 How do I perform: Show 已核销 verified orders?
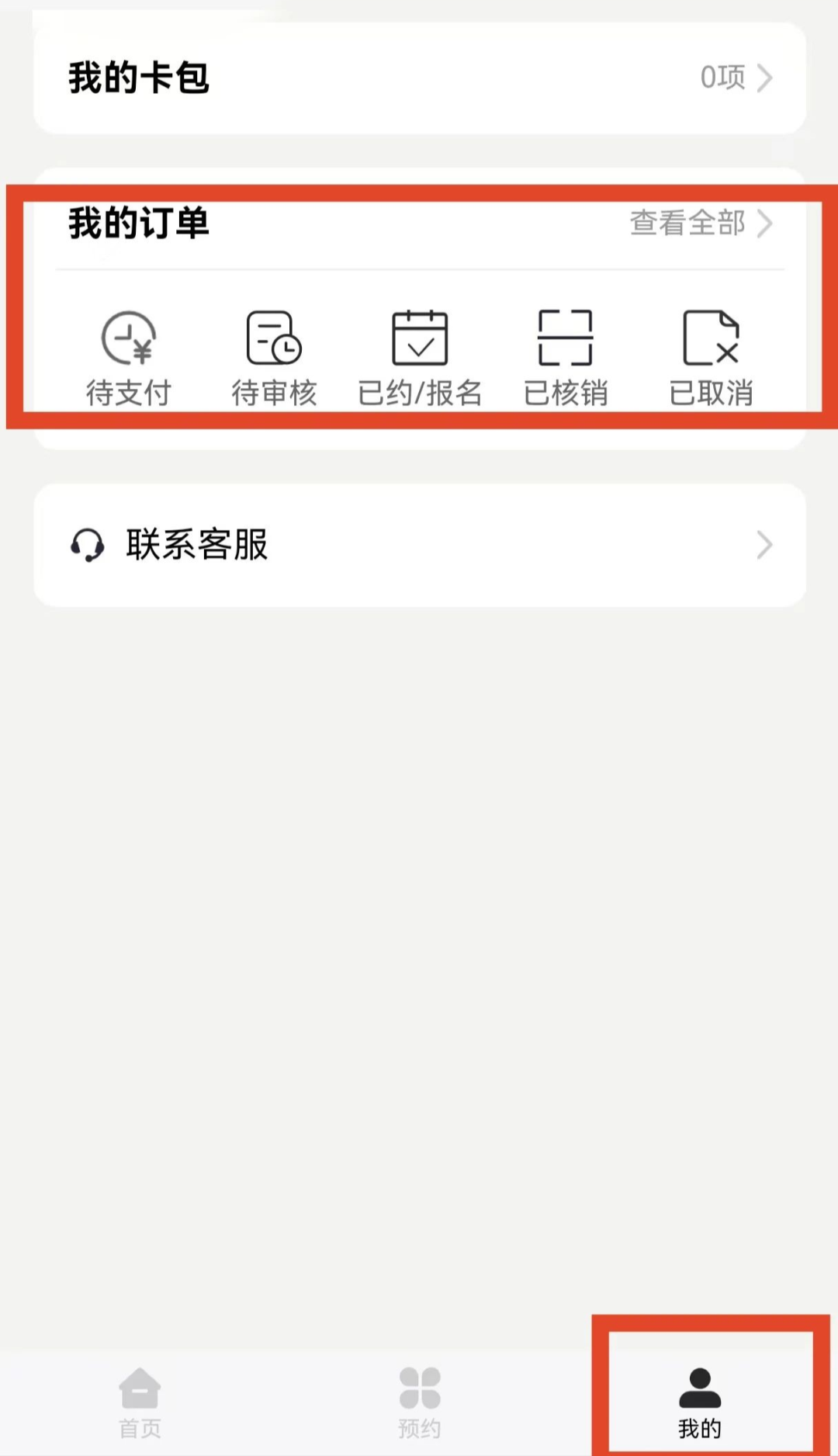click(x=566, y=359)
